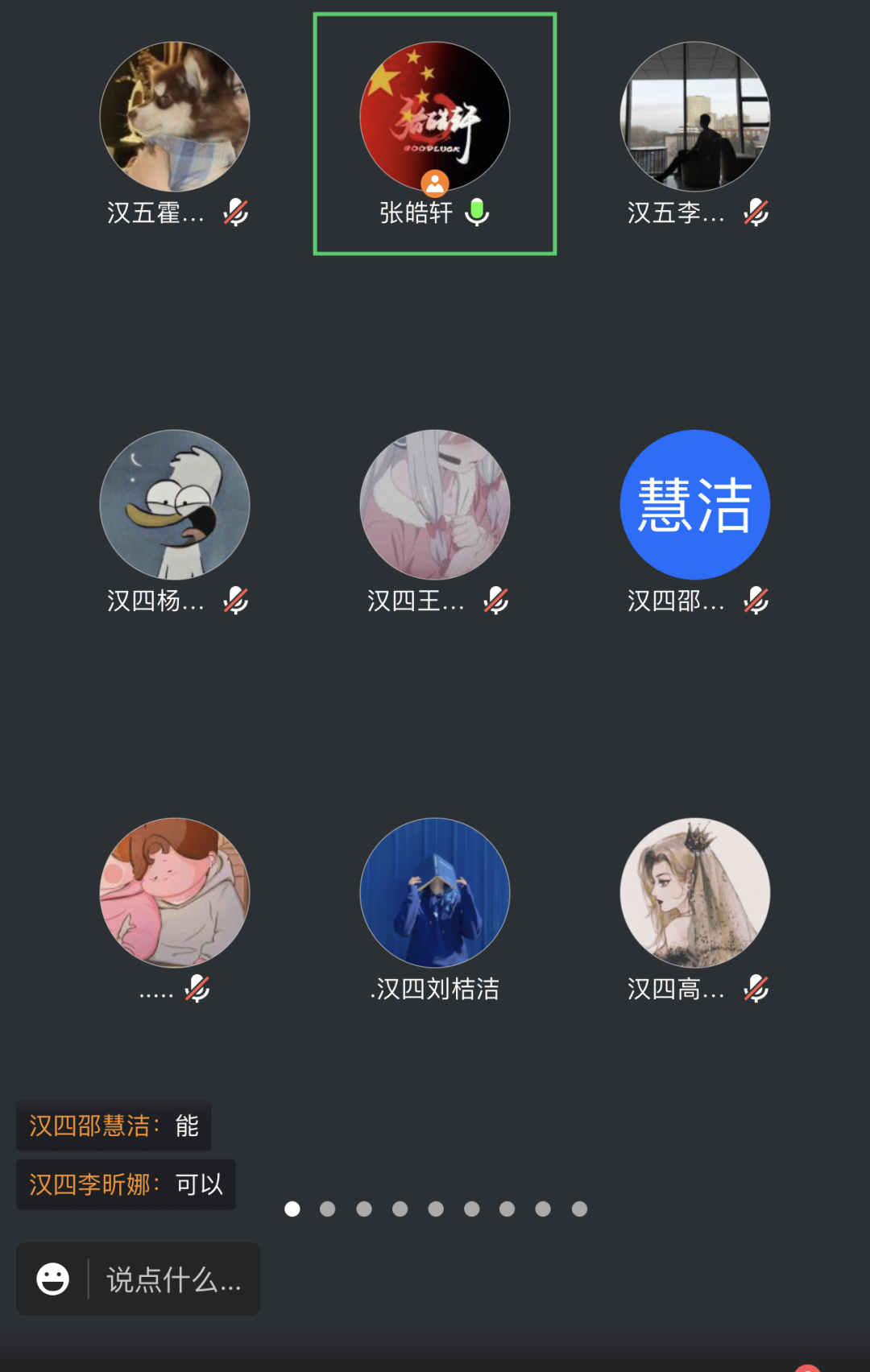The width and height of the screenshot is (870, 1372).
Task: Open participant 汉四王… tile
Action: tap(434, 506)
